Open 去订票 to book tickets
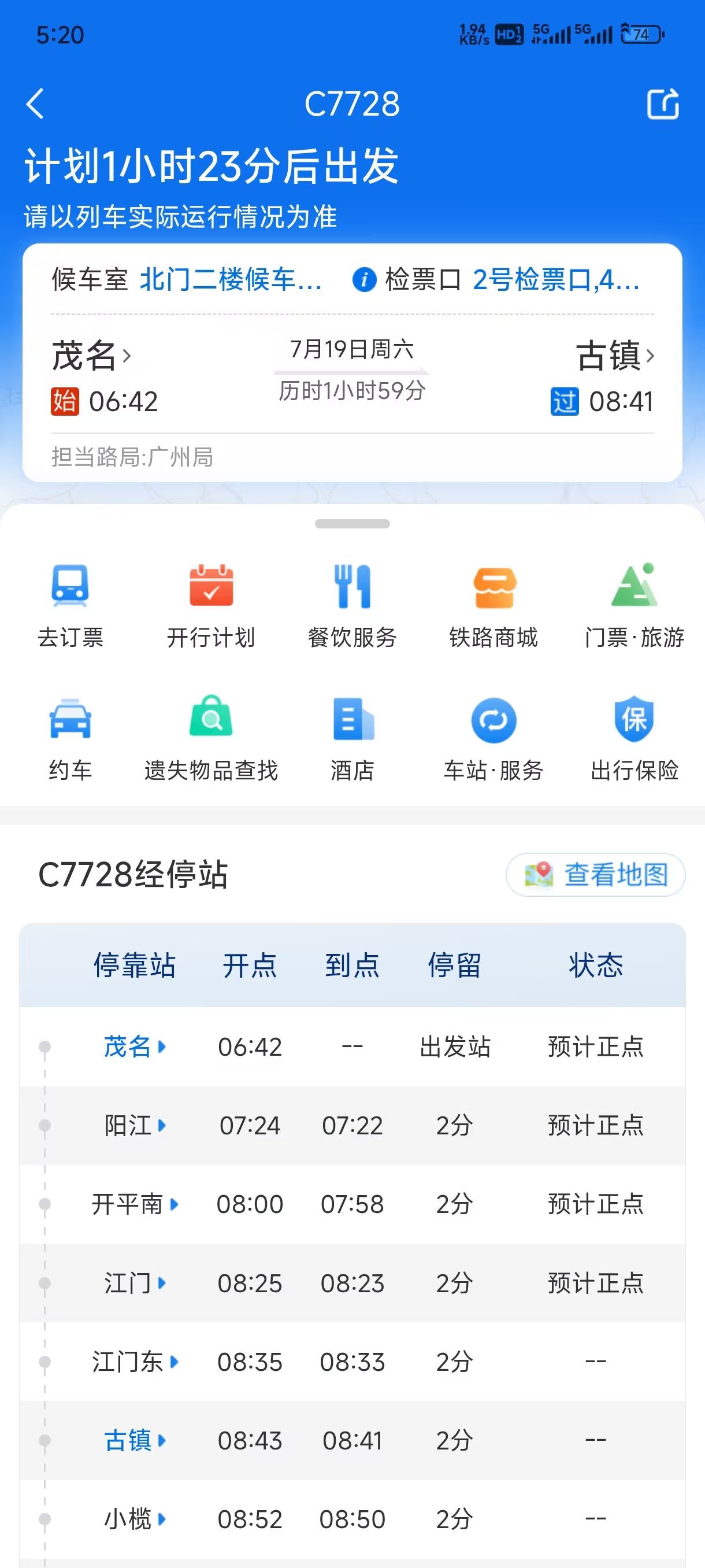 [70, 605]
